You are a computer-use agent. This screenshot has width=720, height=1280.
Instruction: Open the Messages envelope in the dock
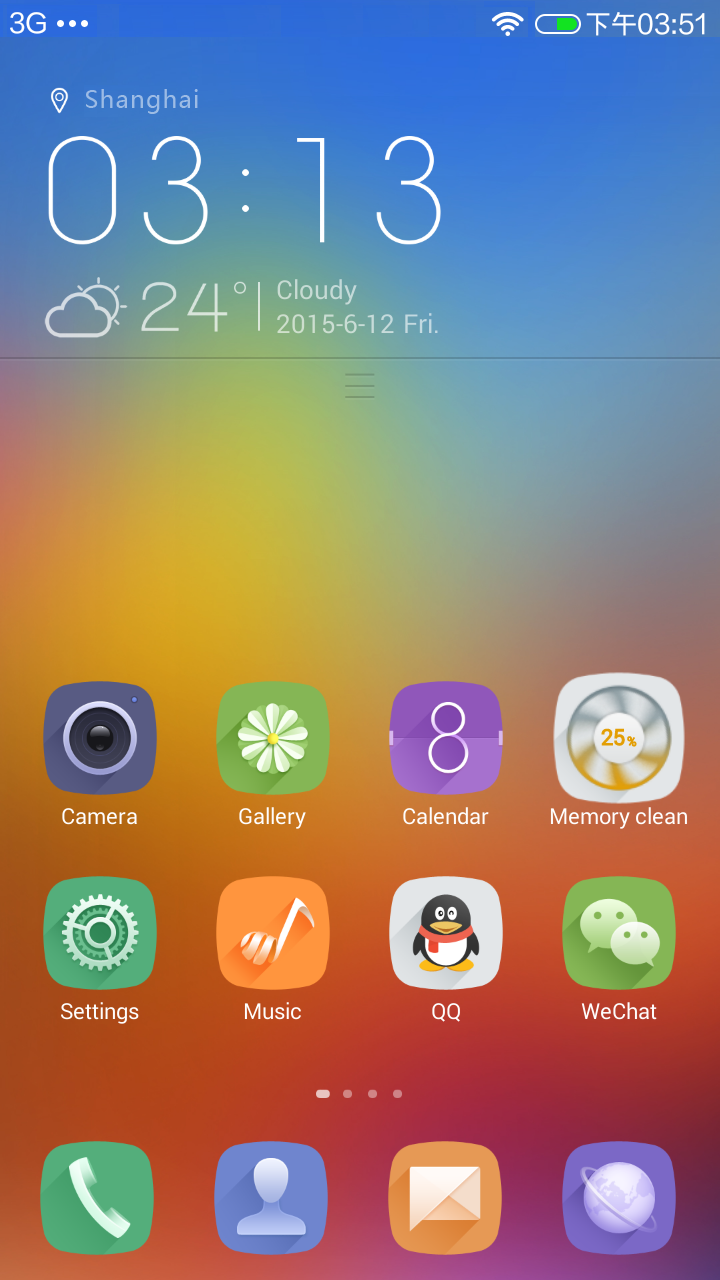point(445,1197)
